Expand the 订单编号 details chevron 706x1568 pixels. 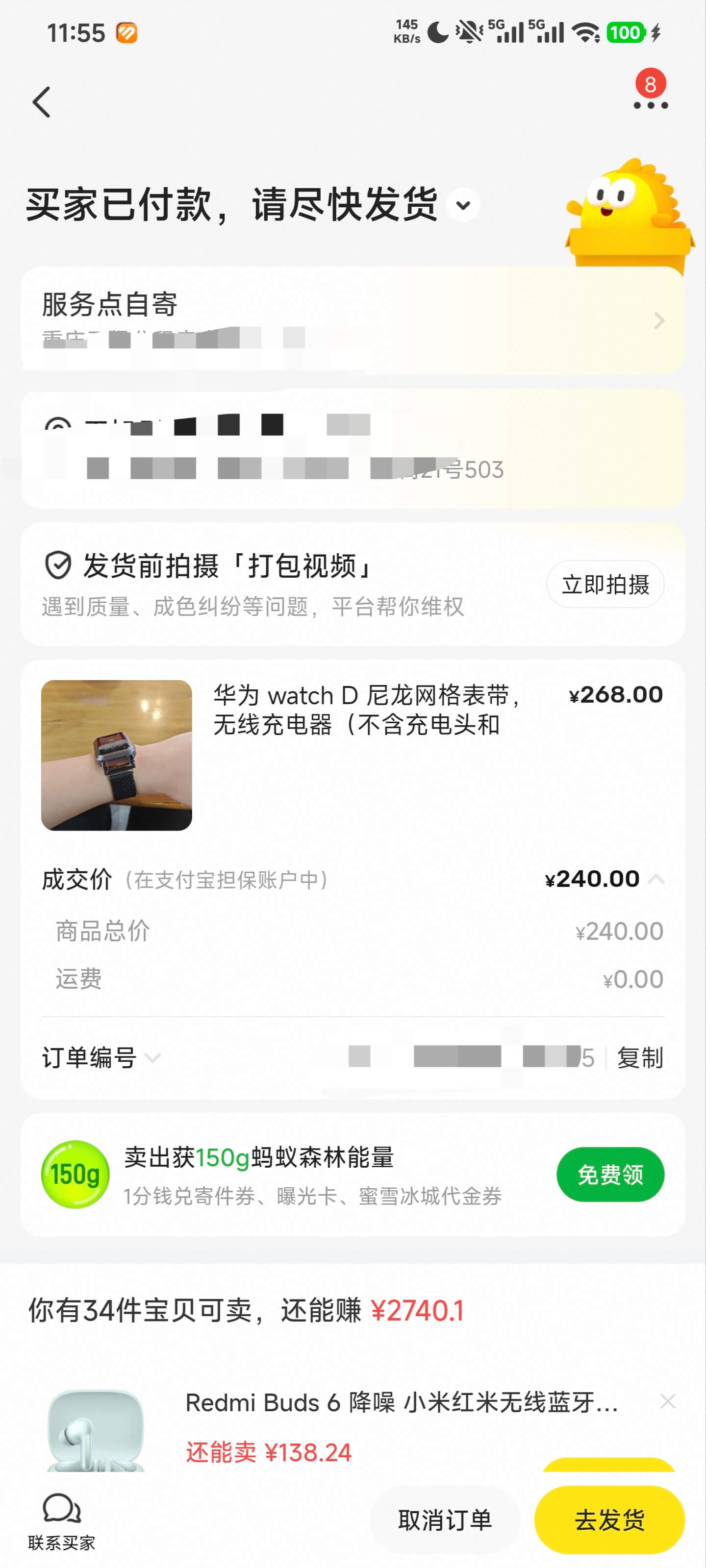pos(153,1058)
